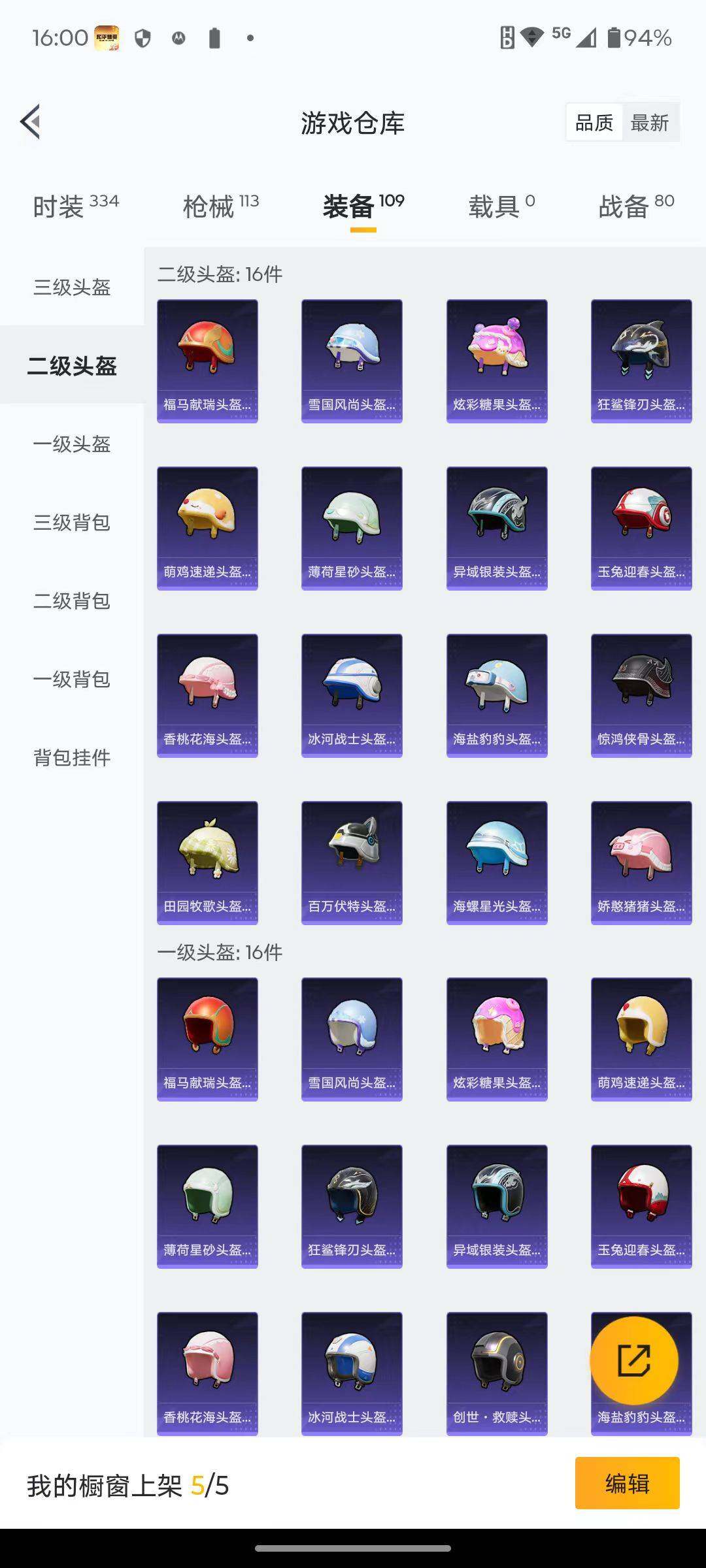Open the 雪国风尚头盔 thumbnail
Screen dimensions: 706x1568
(352, 356)
